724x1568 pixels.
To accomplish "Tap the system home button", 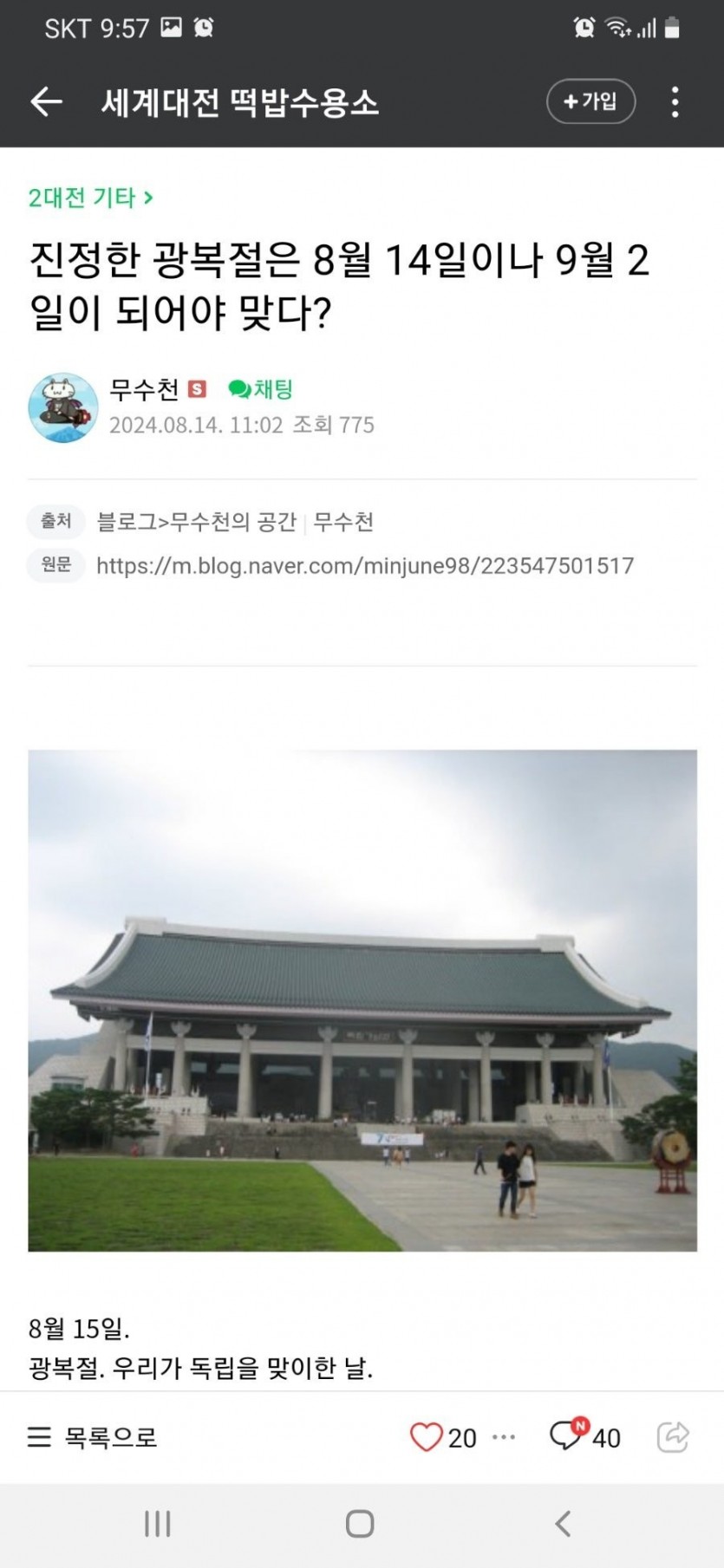I will click(x=360, y=1524).
